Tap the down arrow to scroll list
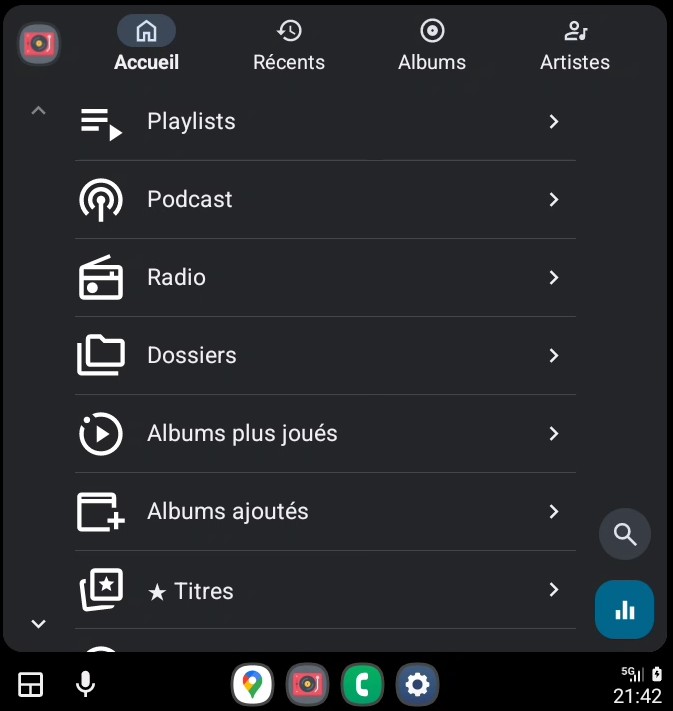The width and height of the screenshot is (673, 711). (x=39, y=624)
